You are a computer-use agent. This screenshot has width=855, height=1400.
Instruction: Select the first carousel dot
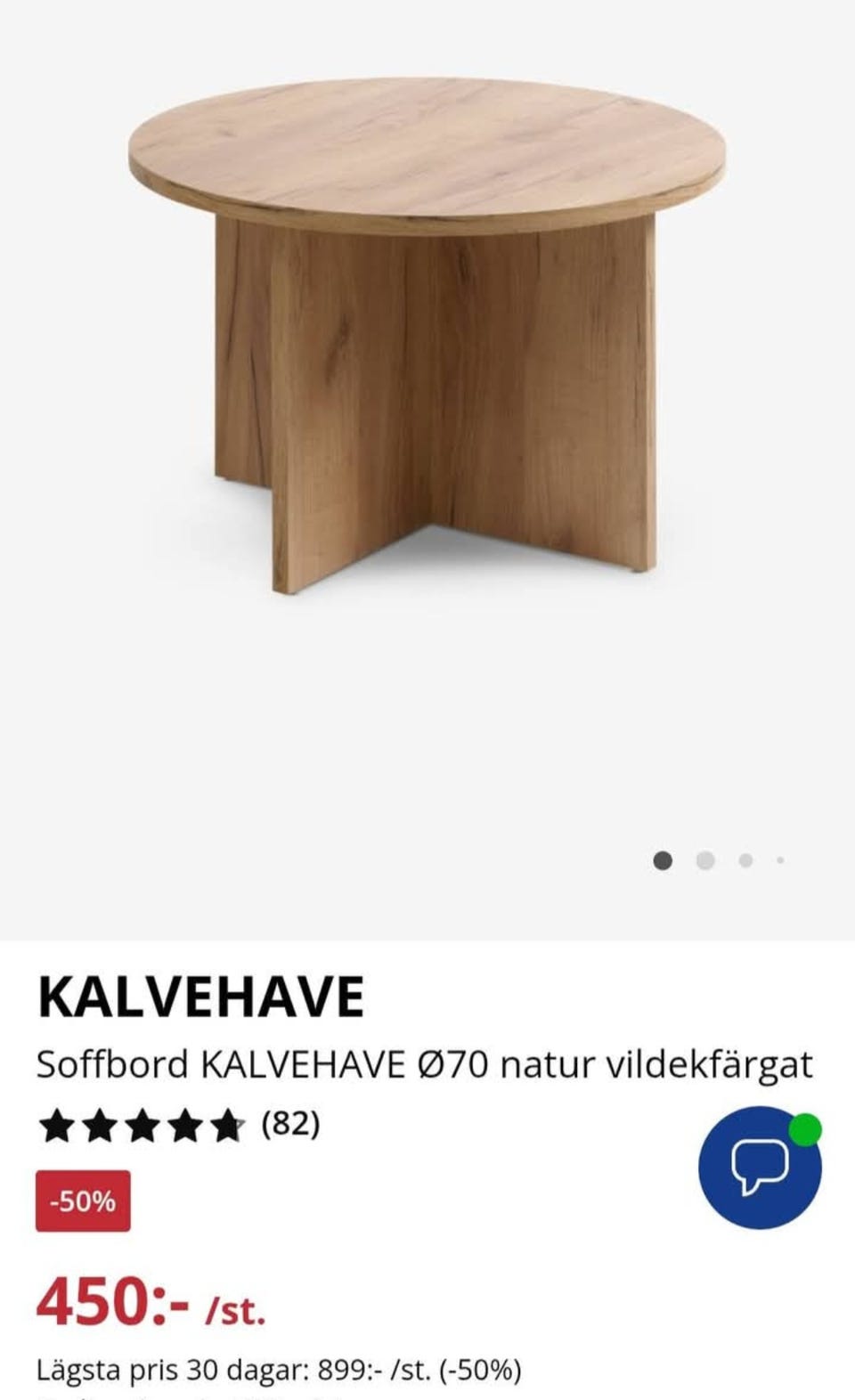(x=664, y=859)
